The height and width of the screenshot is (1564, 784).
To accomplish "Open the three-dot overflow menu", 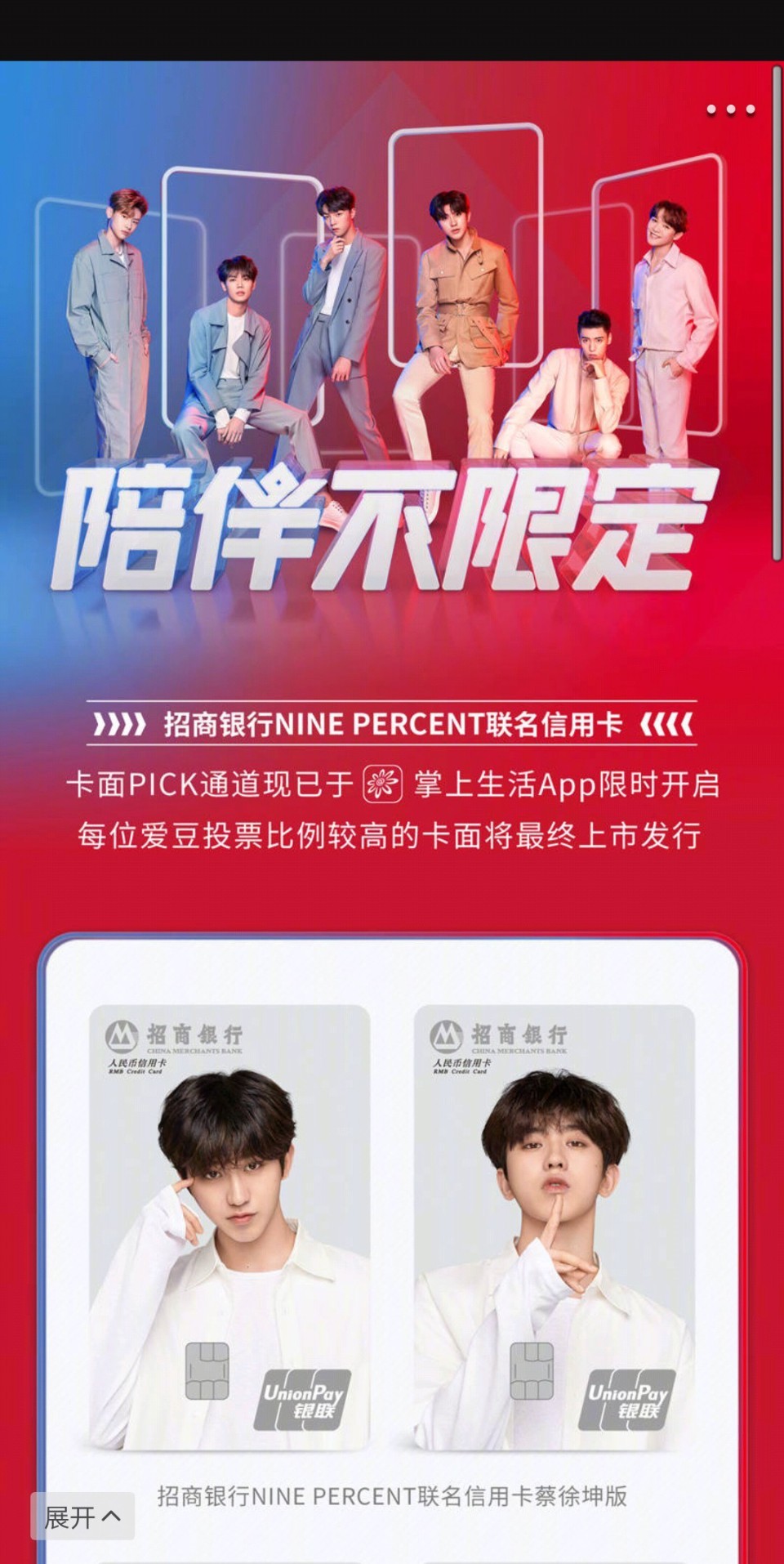I will pos(730,109).
